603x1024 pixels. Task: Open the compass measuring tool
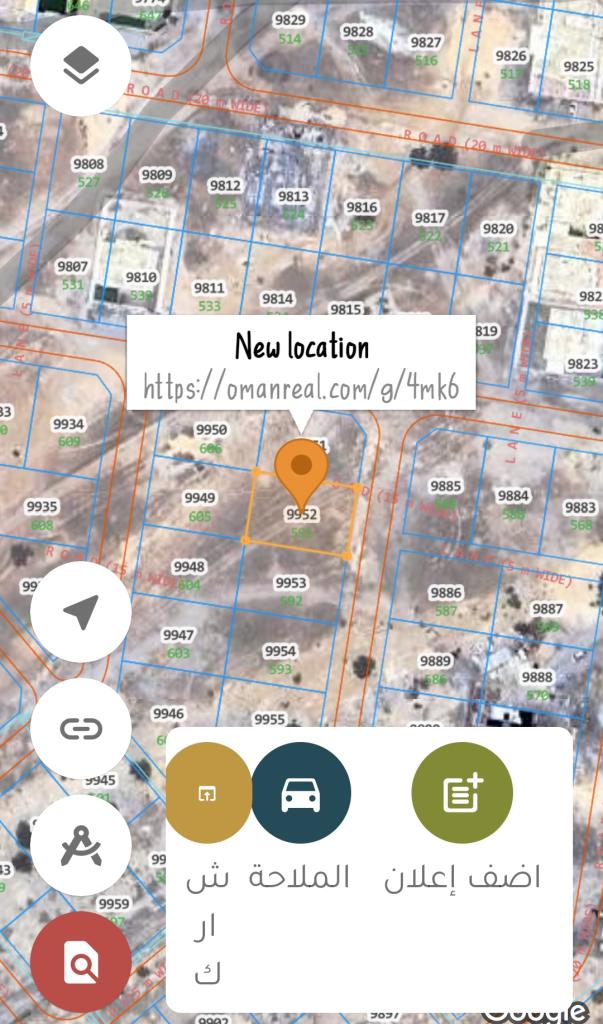[x=81, y=845]
